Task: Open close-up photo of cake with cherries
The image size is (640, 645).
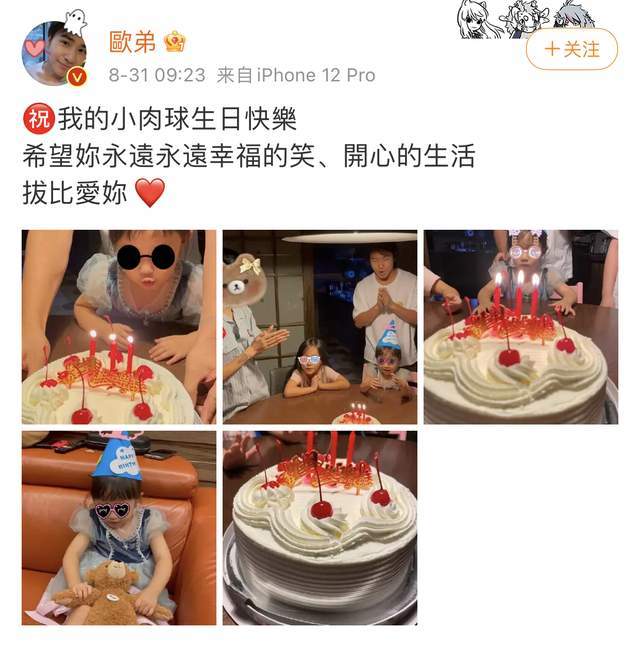Action: coord(320,528)
